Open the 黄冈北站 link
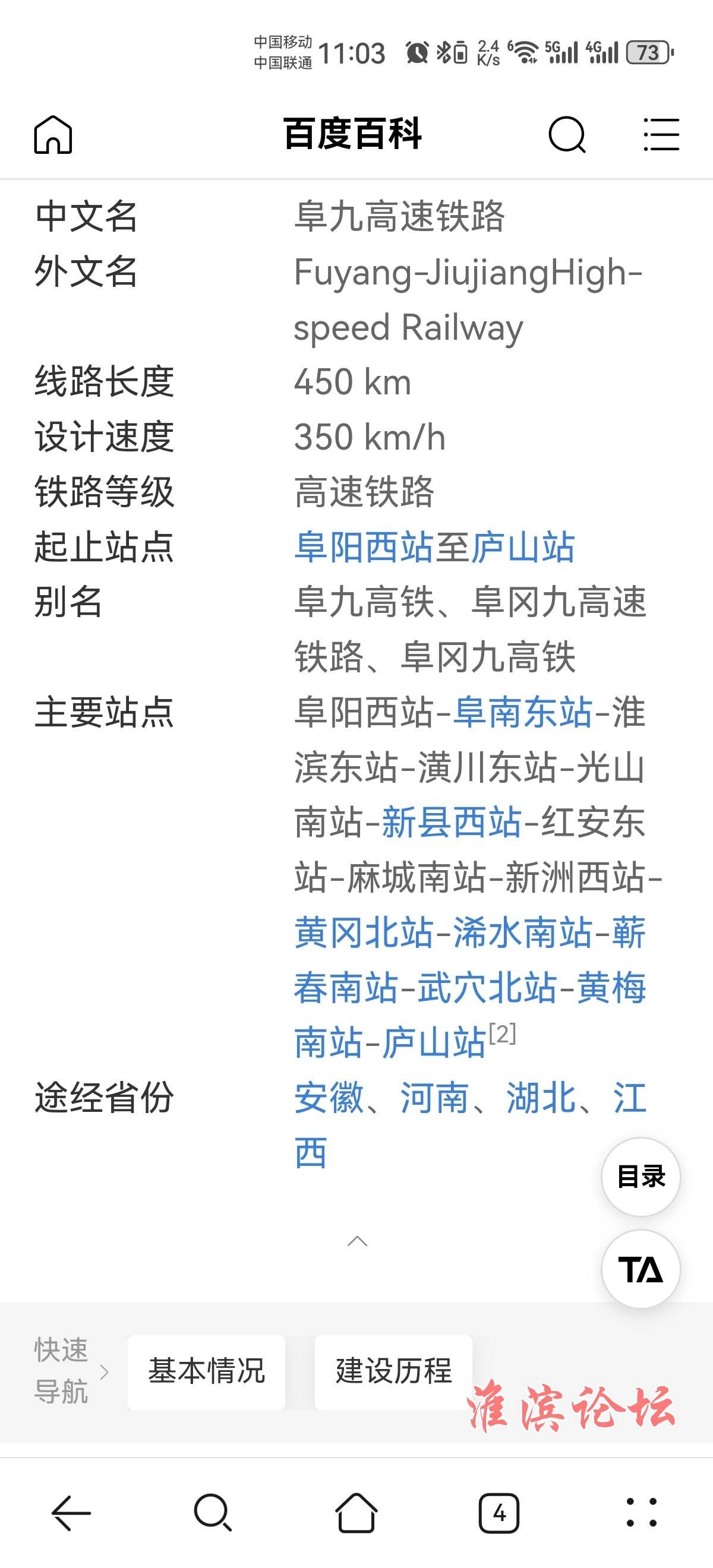Viewport: 713px width, 1568px height. (x=364, y=932)
